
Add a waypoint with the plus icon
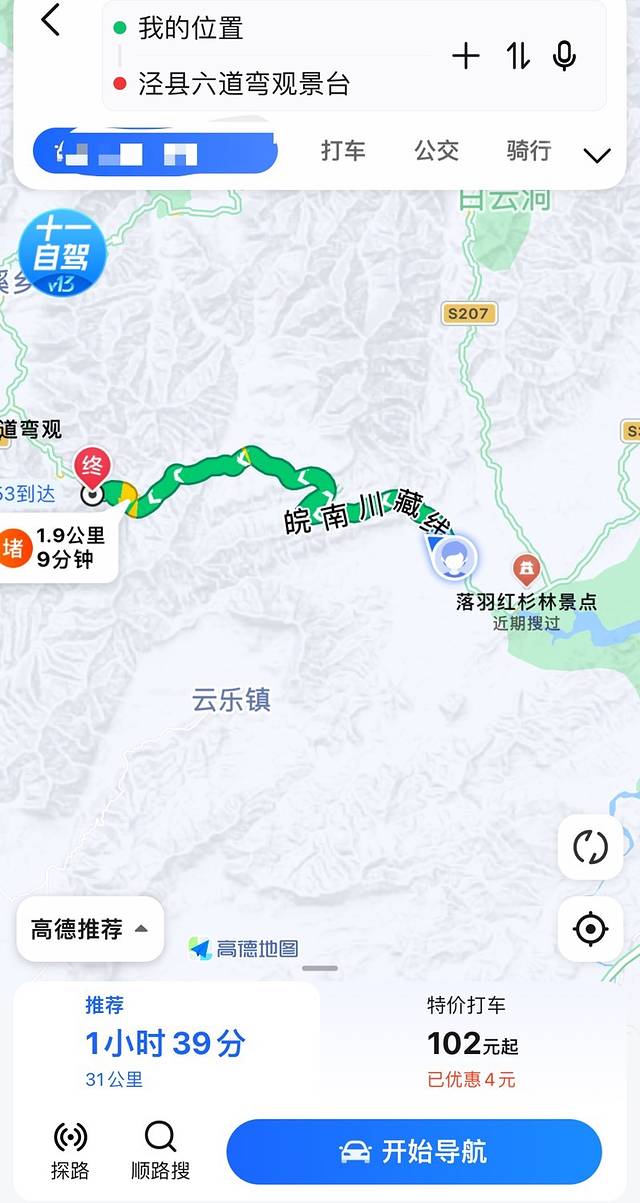pos(466,57)
